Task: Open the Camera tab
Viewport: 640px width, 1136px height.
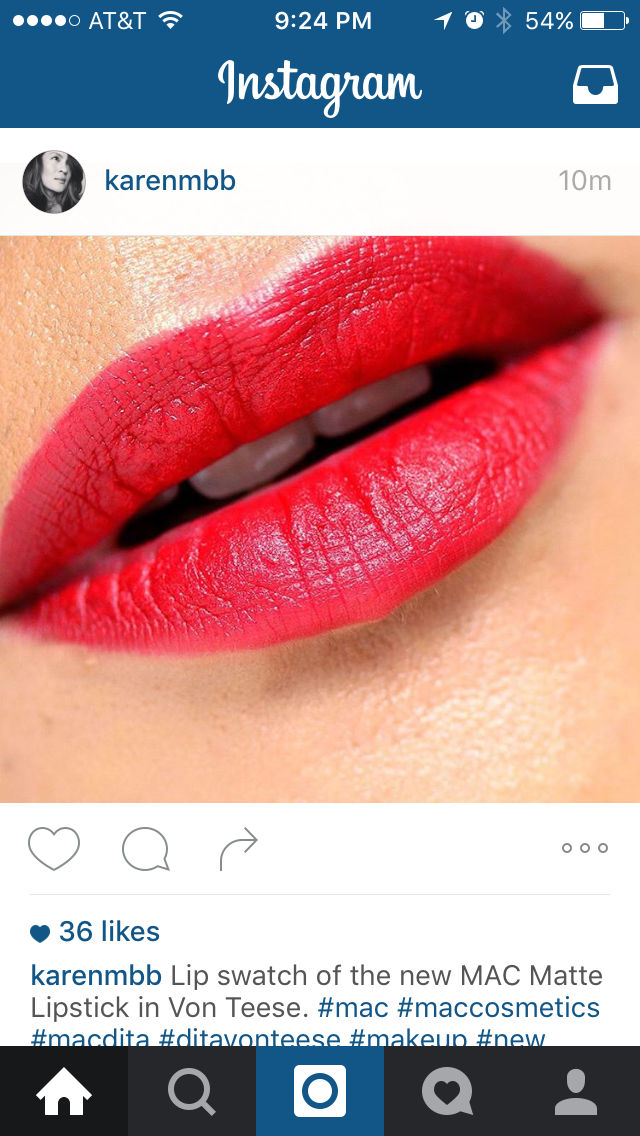Action: tap(320, 1091)
